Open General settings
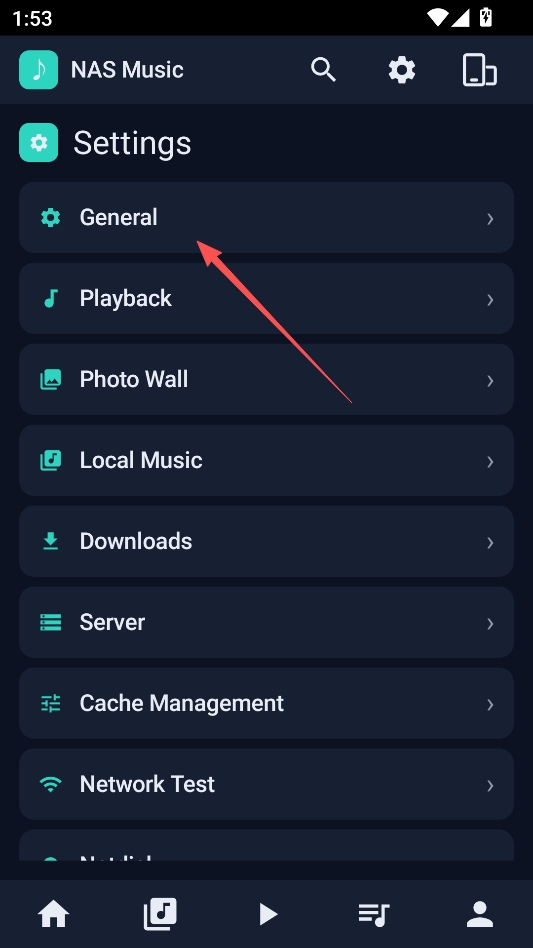This screenshot has height=948, width=533. [266, 218]
